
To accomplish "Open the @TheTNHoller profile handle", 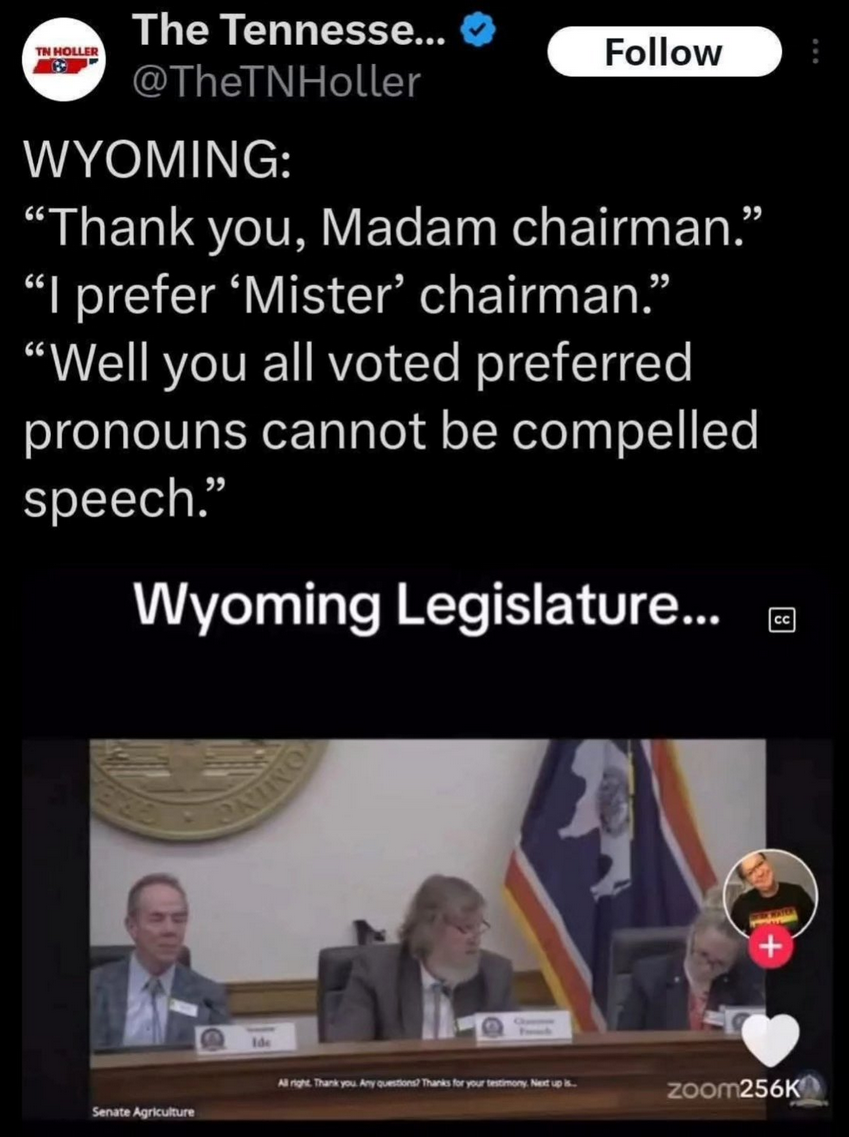I will coord(276,81).
